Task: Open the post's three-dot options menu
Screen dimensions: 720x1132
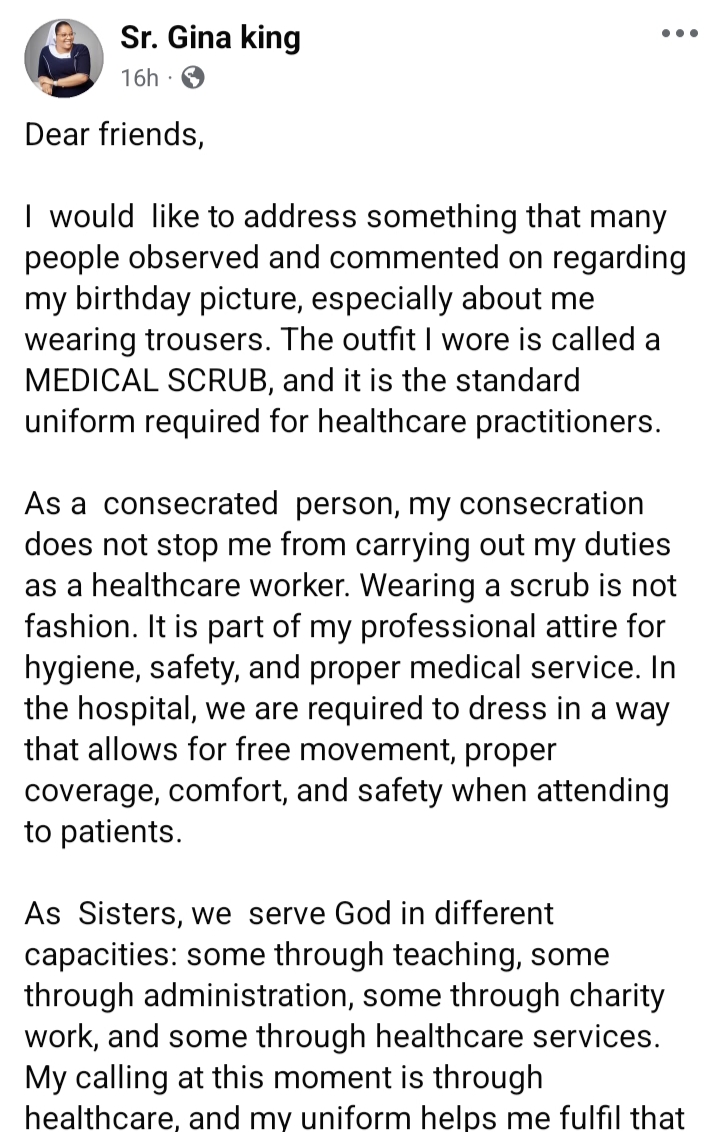Action: (680, 34)
